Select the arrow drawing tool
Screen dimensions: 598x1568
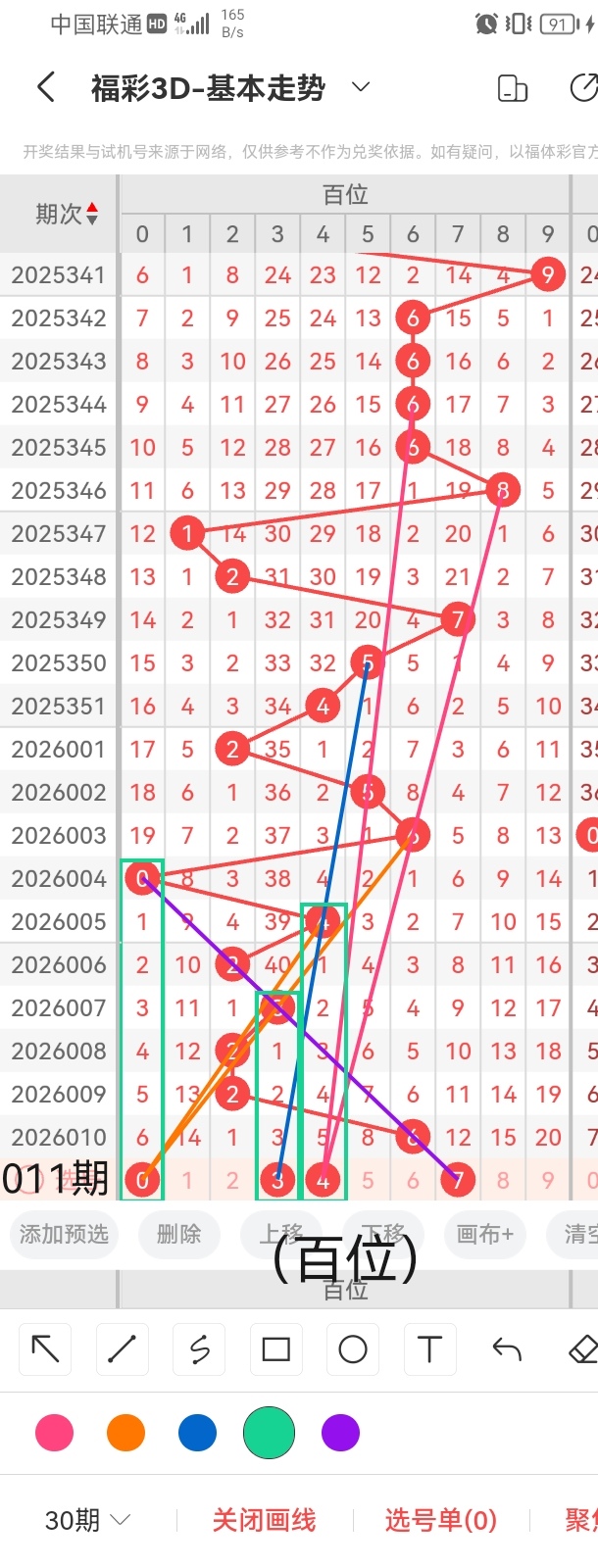point(46,1349)
